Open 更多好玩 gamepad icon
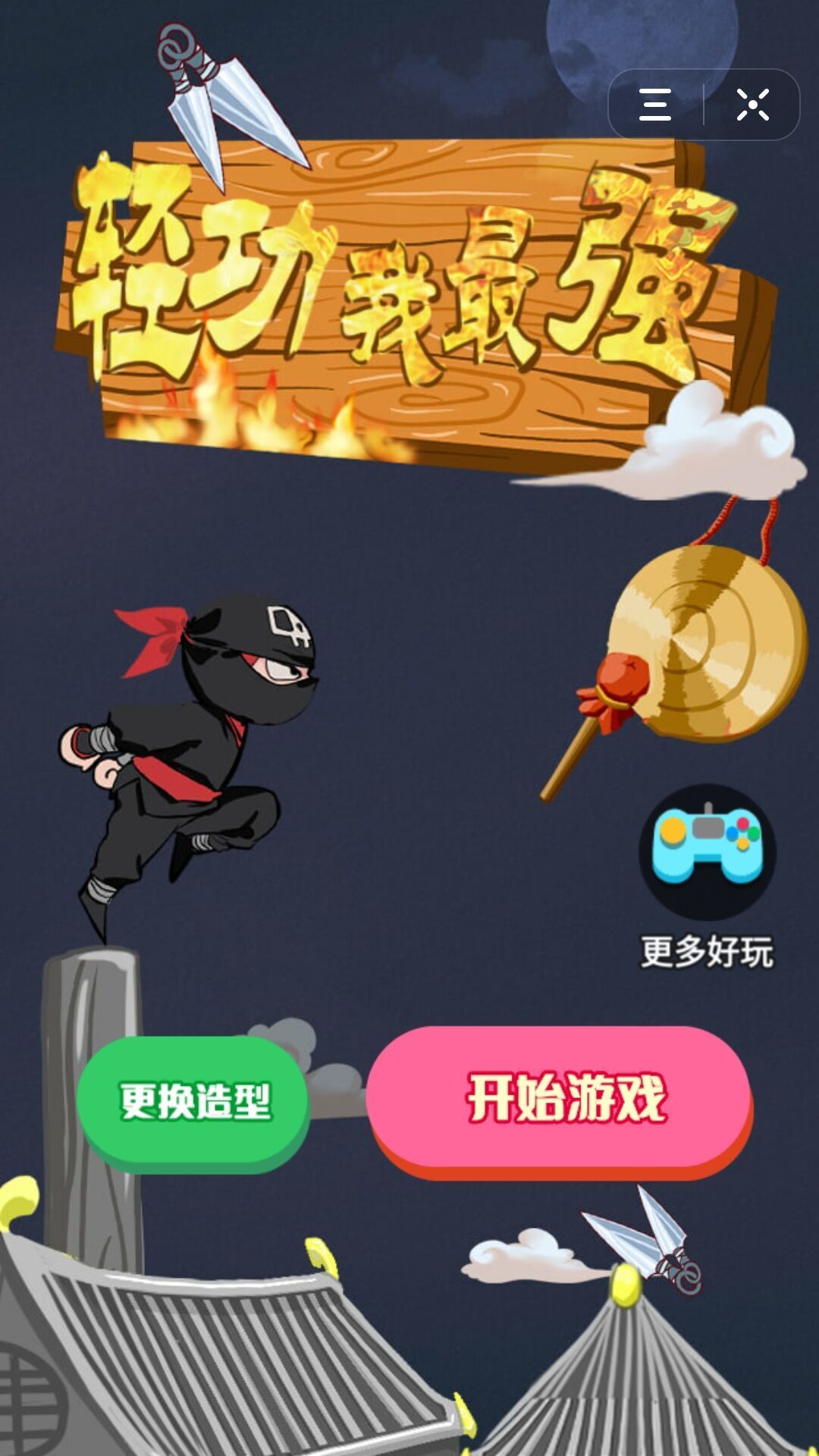Screen dimensions: 819x1456 tap(707, 852)
